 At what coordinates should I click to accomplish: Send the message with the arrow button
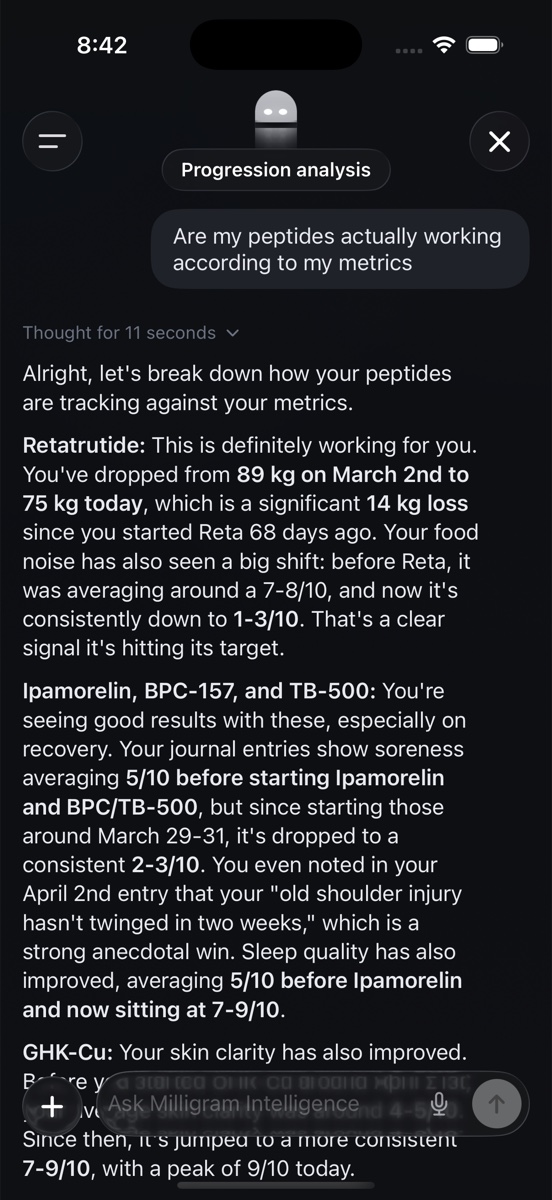coord(496,1104)
